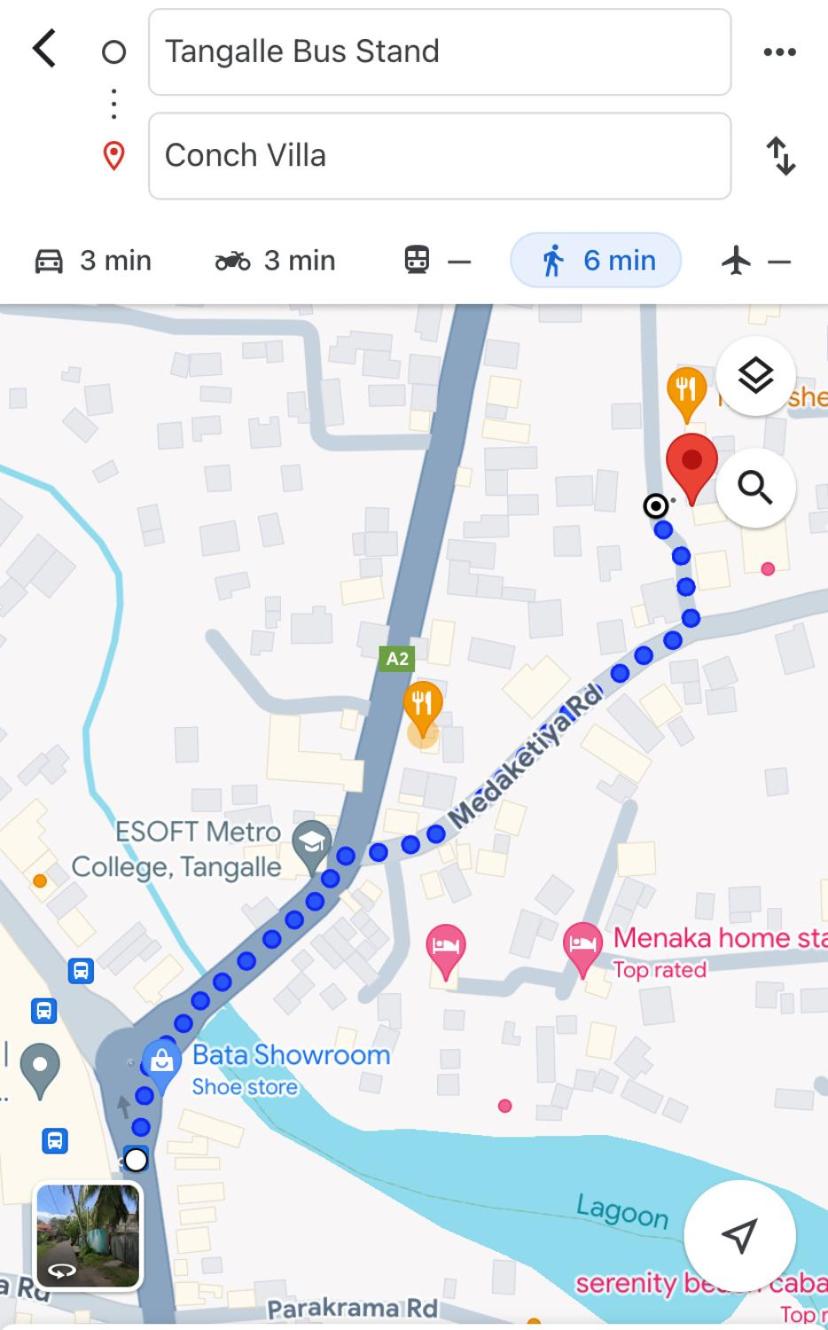The width and height of the screenshot is (828, 1330).
Task: Open the map layers button
Action: pyautogui.click(x=756, y=377)
